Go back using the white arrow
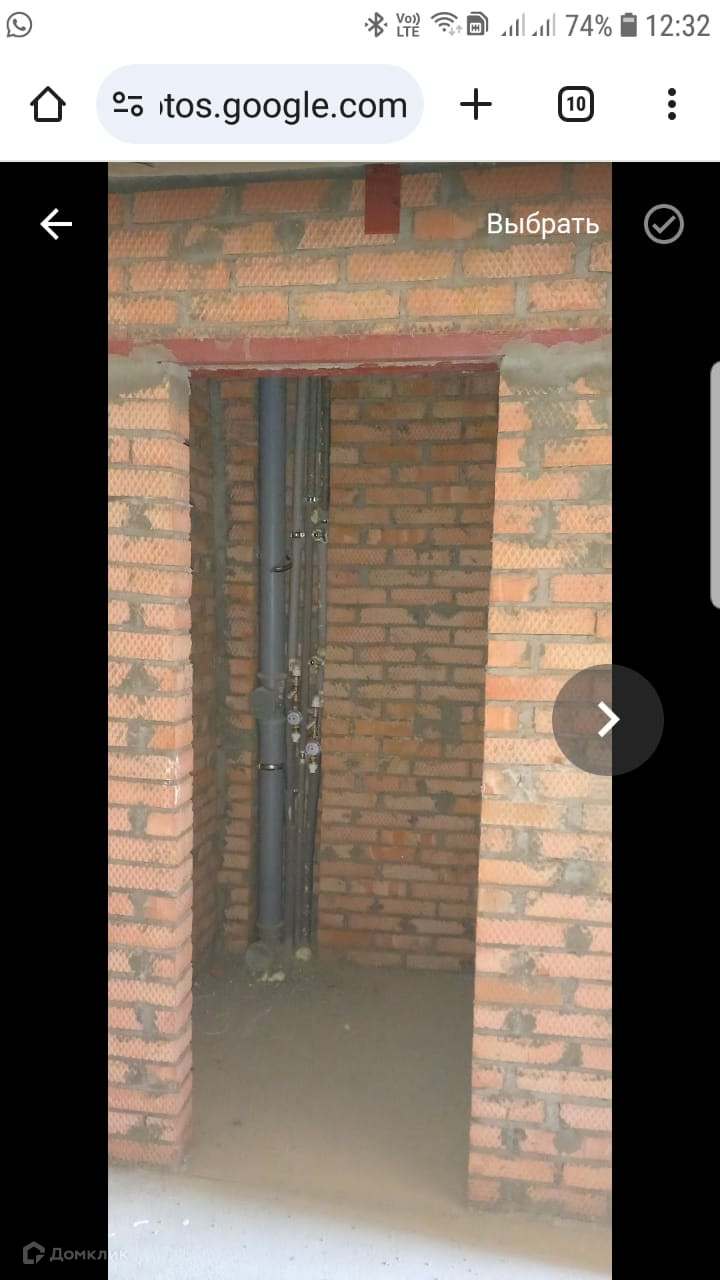 coord(56,224)
